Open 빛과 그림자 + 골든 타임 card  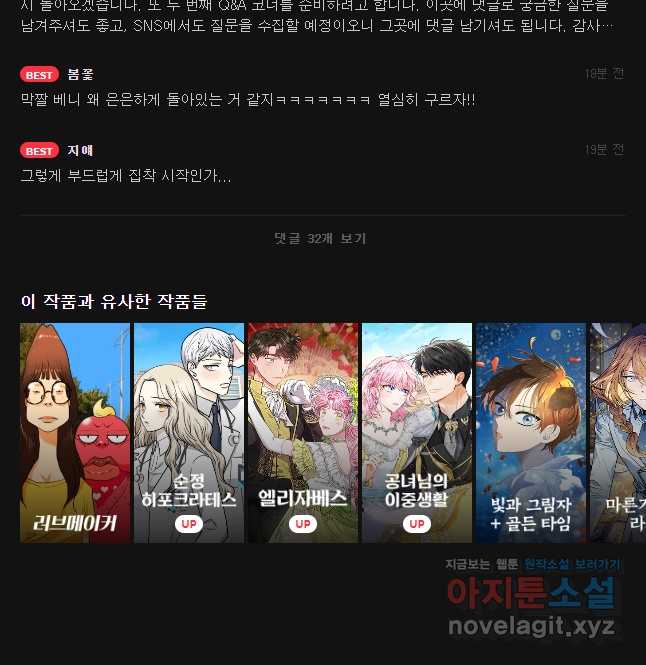(531, 432)
